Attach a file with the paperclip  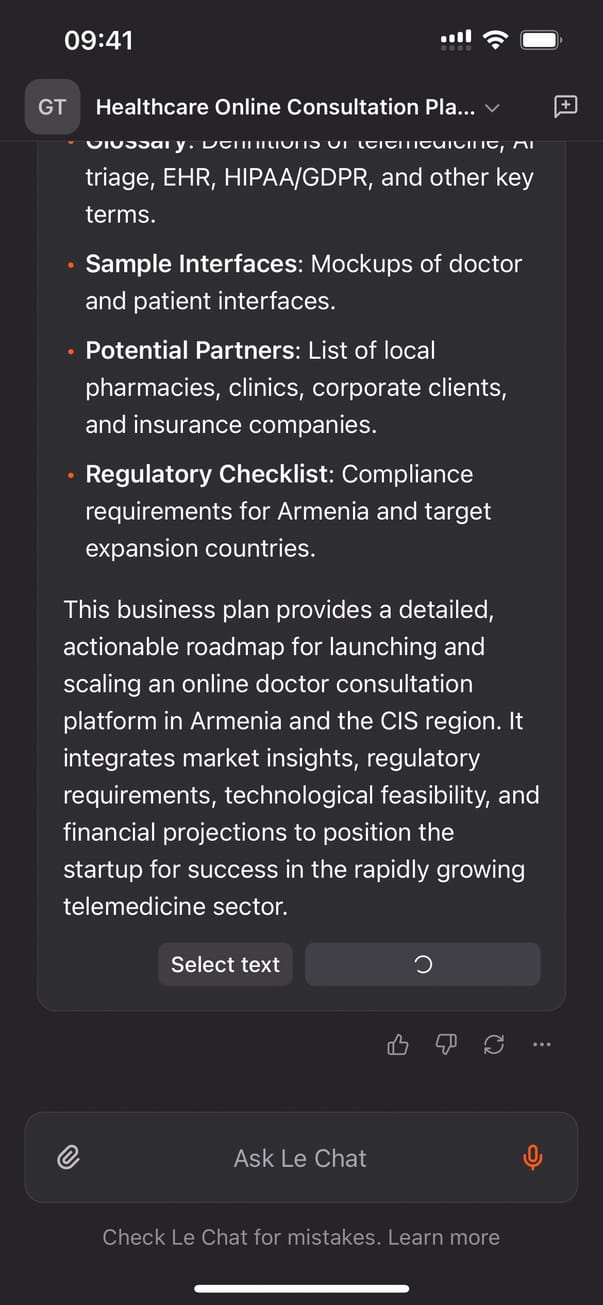tap(68, 1158)
